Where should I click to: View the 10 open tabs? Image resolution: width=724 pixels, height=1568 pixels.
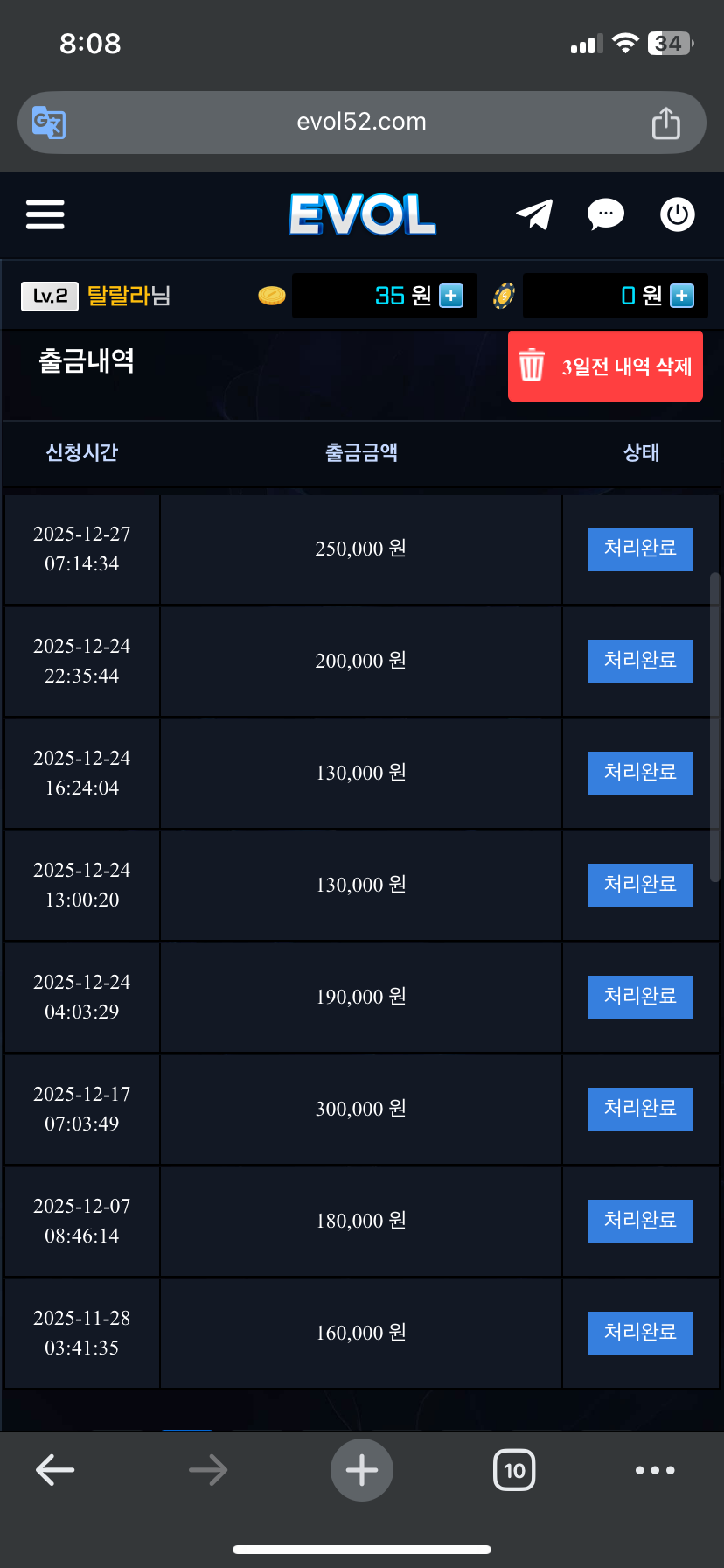click(514, 1470)
